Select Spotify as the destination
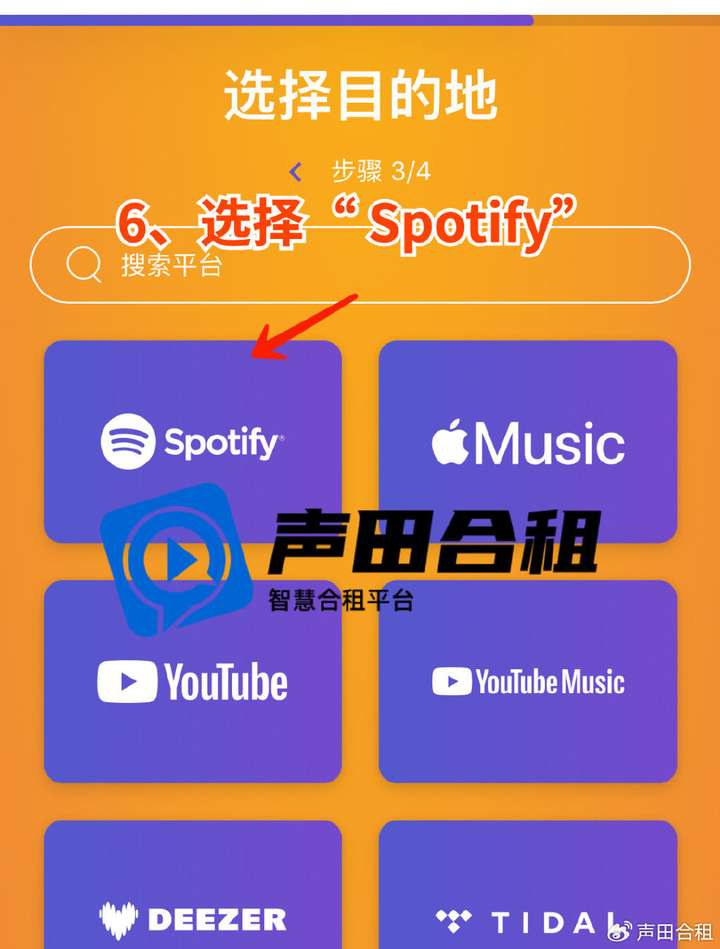The height and width of the screenshot is (949, 720). click(x=193, y=441)
